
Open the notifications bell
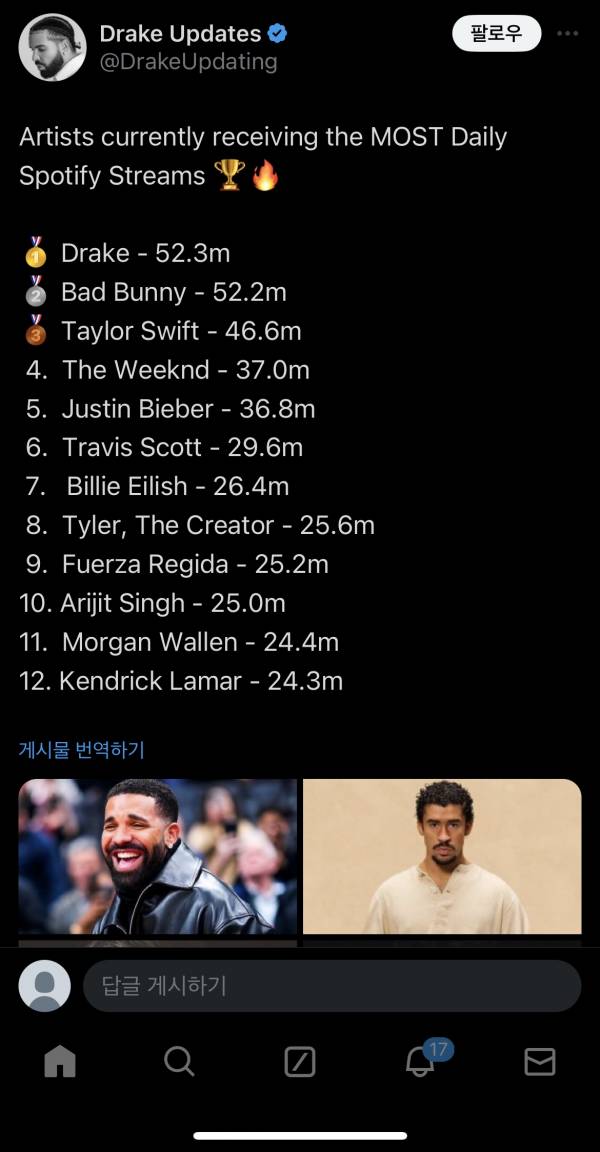coord(420,1061)
